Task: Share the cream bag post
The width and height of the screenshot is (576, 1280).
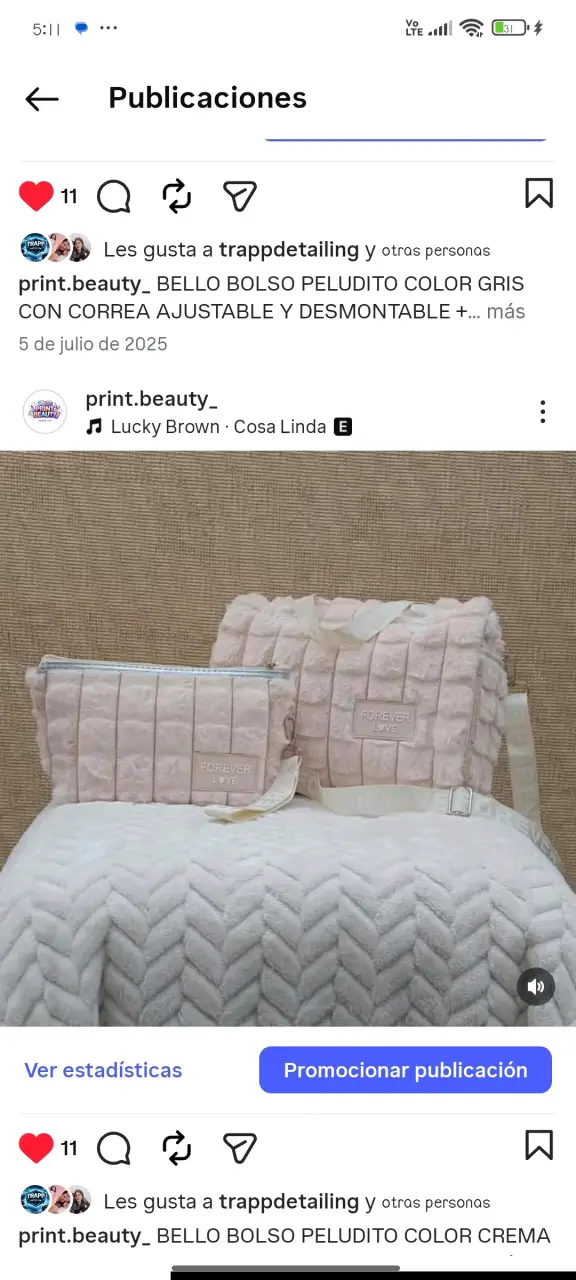Action: (240, 1148)
